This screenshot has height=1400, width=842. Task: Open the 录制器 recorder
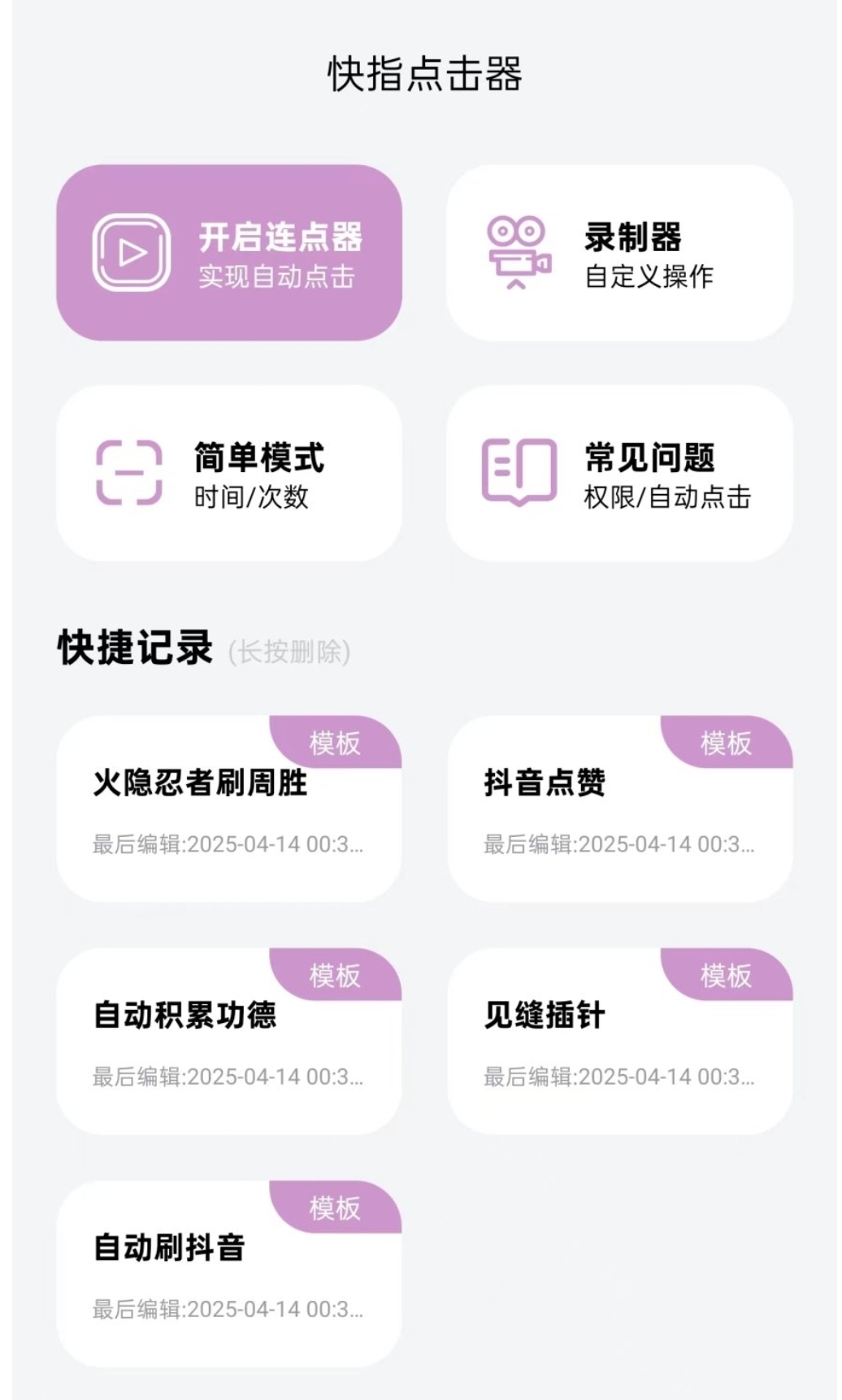point(619,253)
